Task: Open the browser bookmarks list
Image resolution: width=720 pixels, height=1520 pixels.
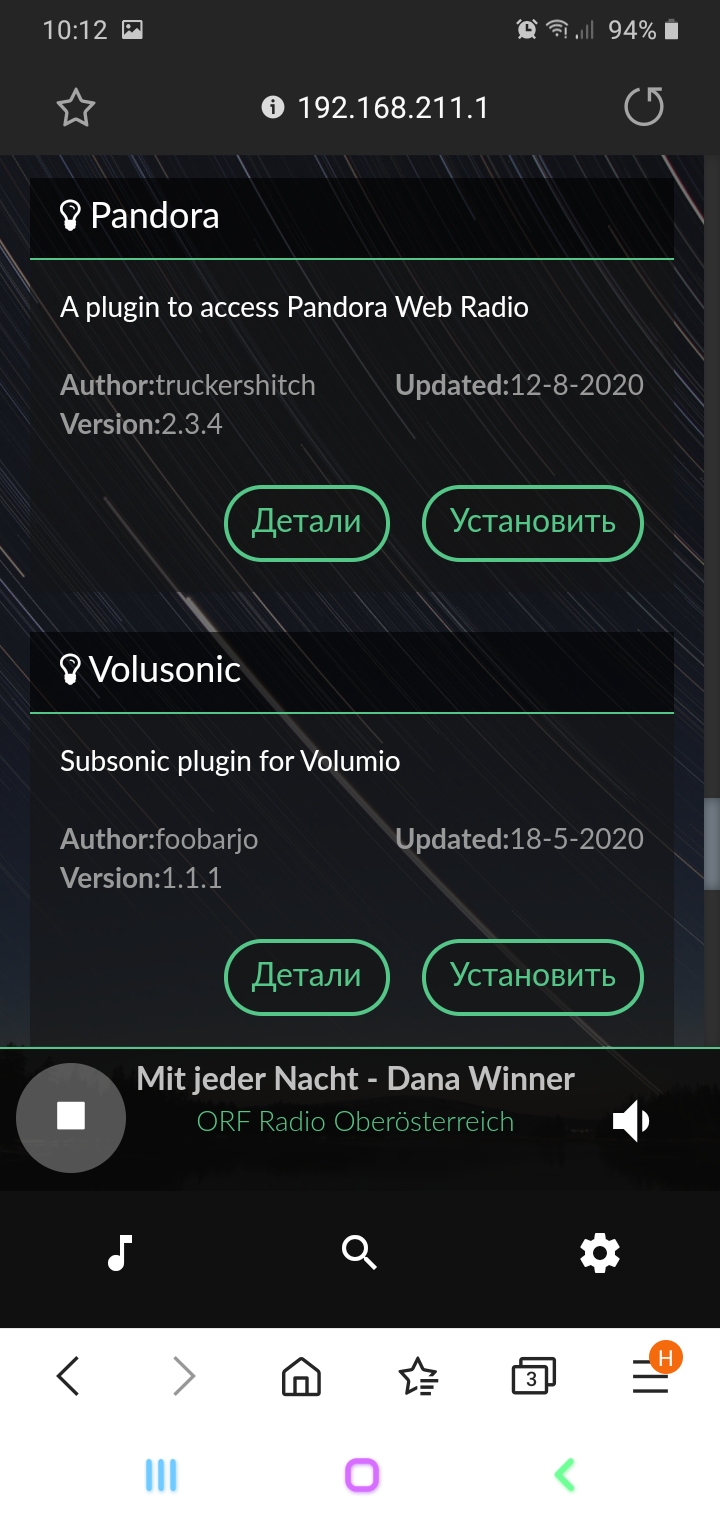Action: point(417,1378)
